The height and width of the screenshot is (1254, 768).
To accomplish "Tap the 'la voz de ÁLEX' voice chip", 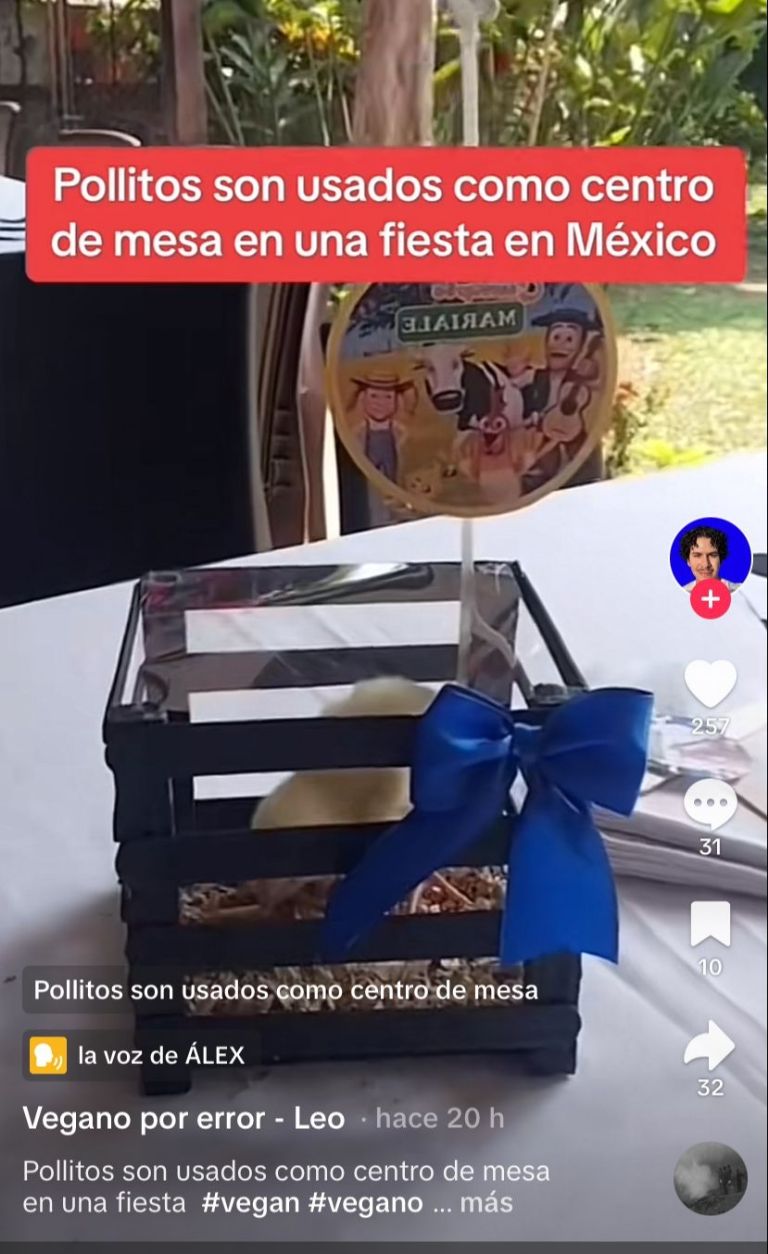I will 141,1056.
